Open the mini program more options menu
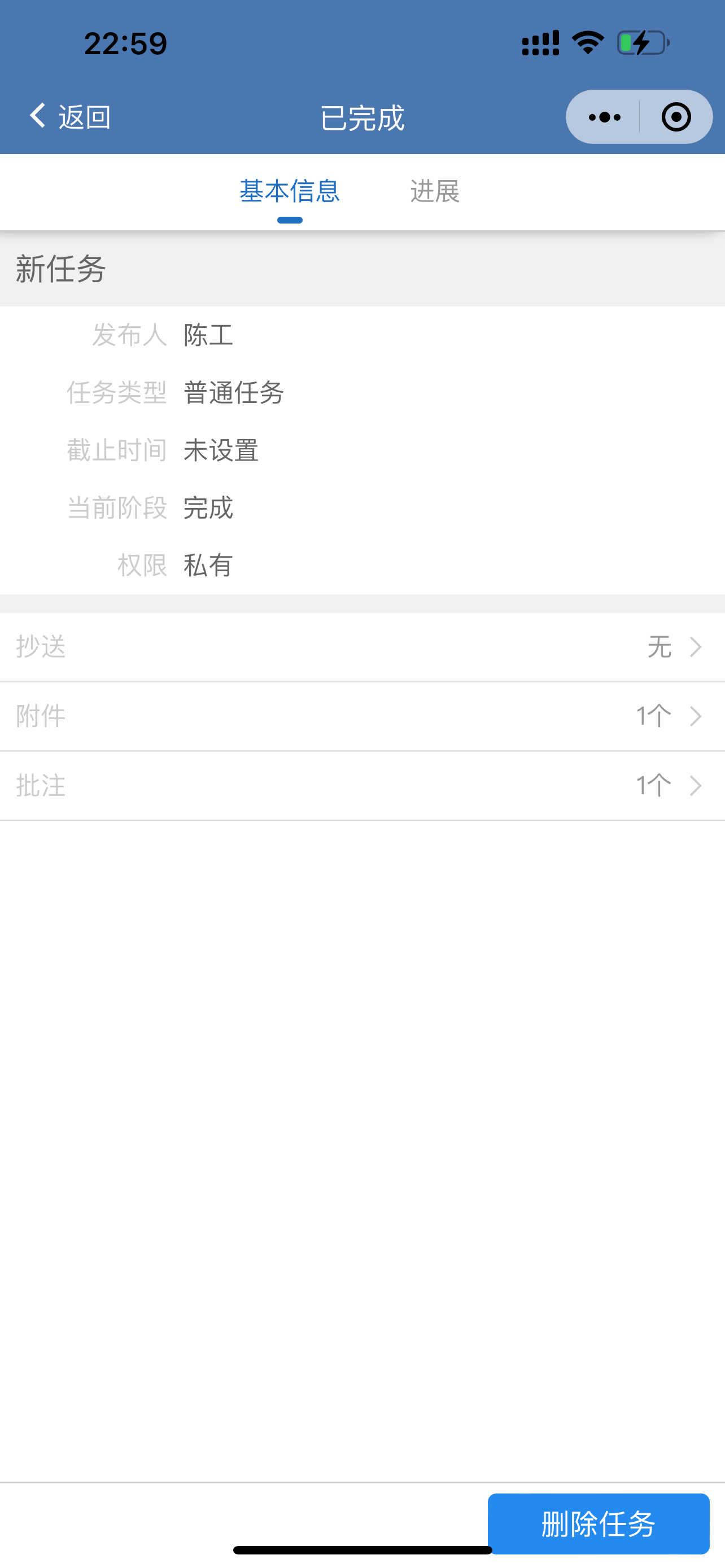 (604, 117)
